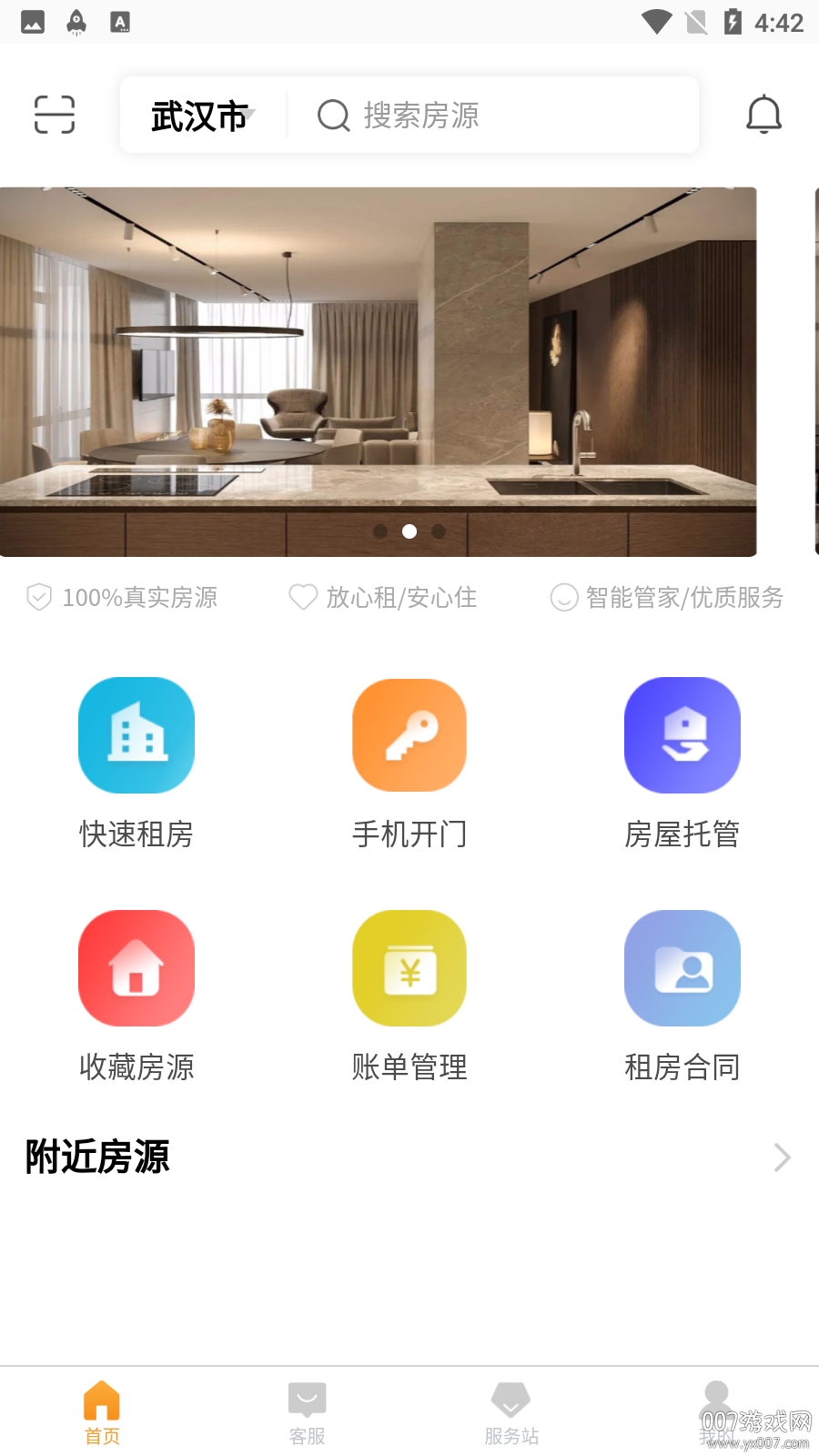Expand 附近房源 with the right arrow
Image resolution: width=819 pixels, height=1456 pixels.
click(781, 1158)
